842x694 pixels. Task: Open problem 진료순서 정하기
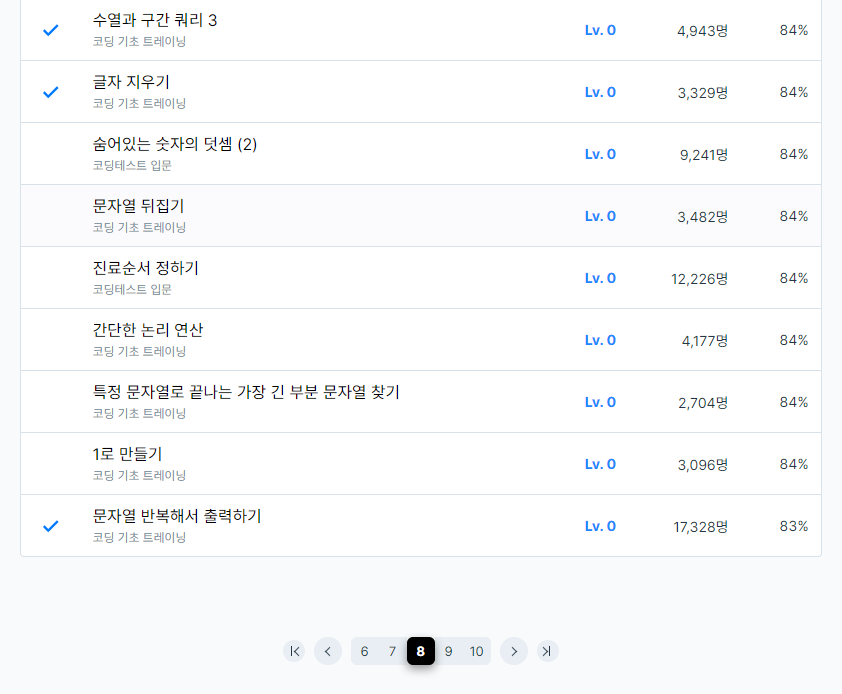(x=146, y=268)
